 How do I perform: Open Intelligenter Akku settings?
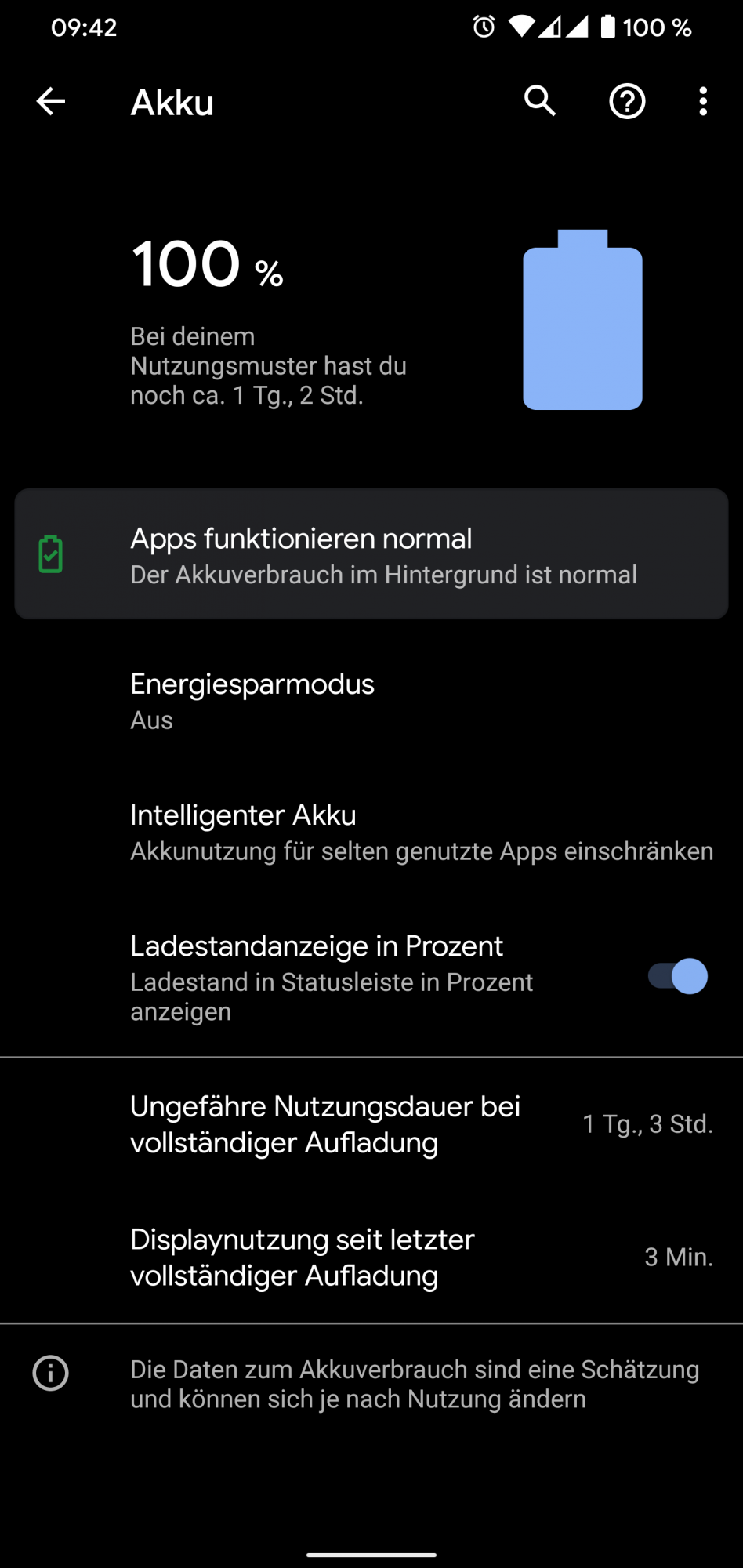[371, 832]
